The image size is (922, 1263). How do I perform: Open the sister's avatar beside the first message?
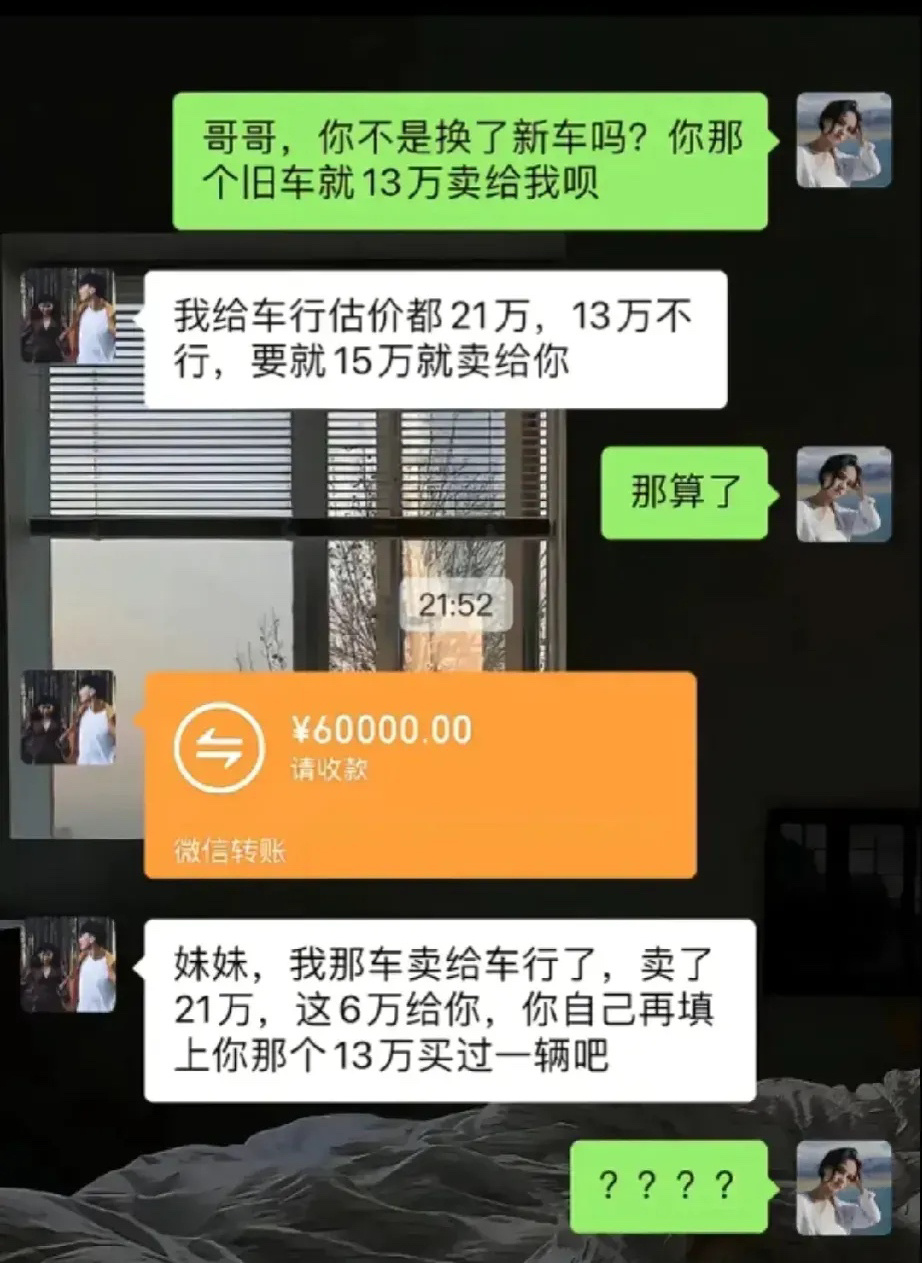point(845,138)
